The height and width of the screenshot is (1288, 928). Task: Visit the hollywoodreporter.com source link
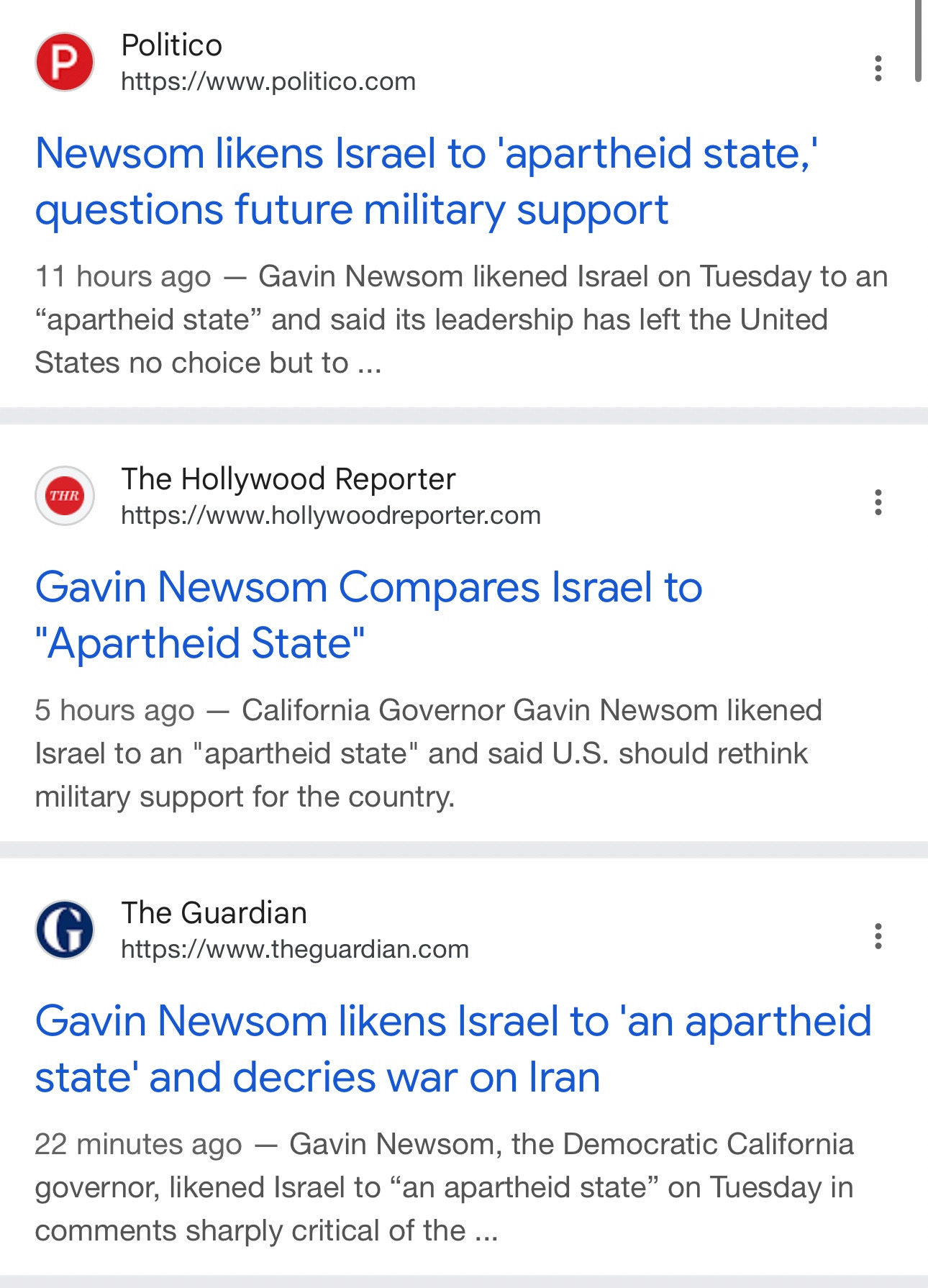coord(330,515)
